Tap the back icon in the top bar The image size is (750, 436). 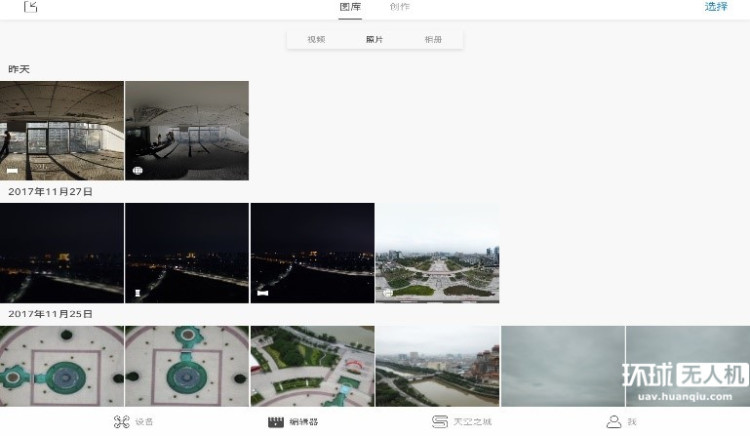tap(31, 7)
